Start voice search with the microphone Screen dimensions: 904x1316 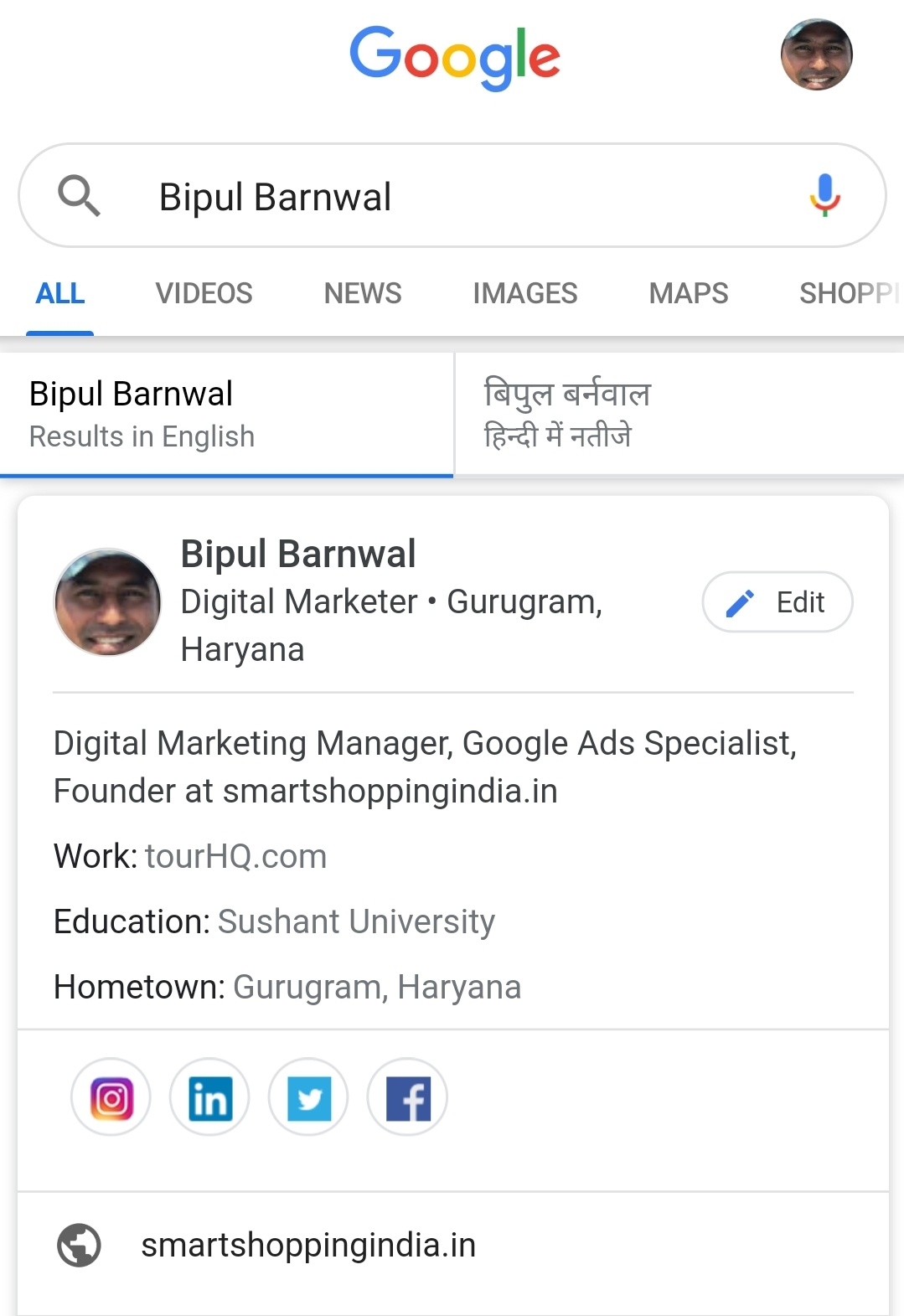click(x=824, y=195)
